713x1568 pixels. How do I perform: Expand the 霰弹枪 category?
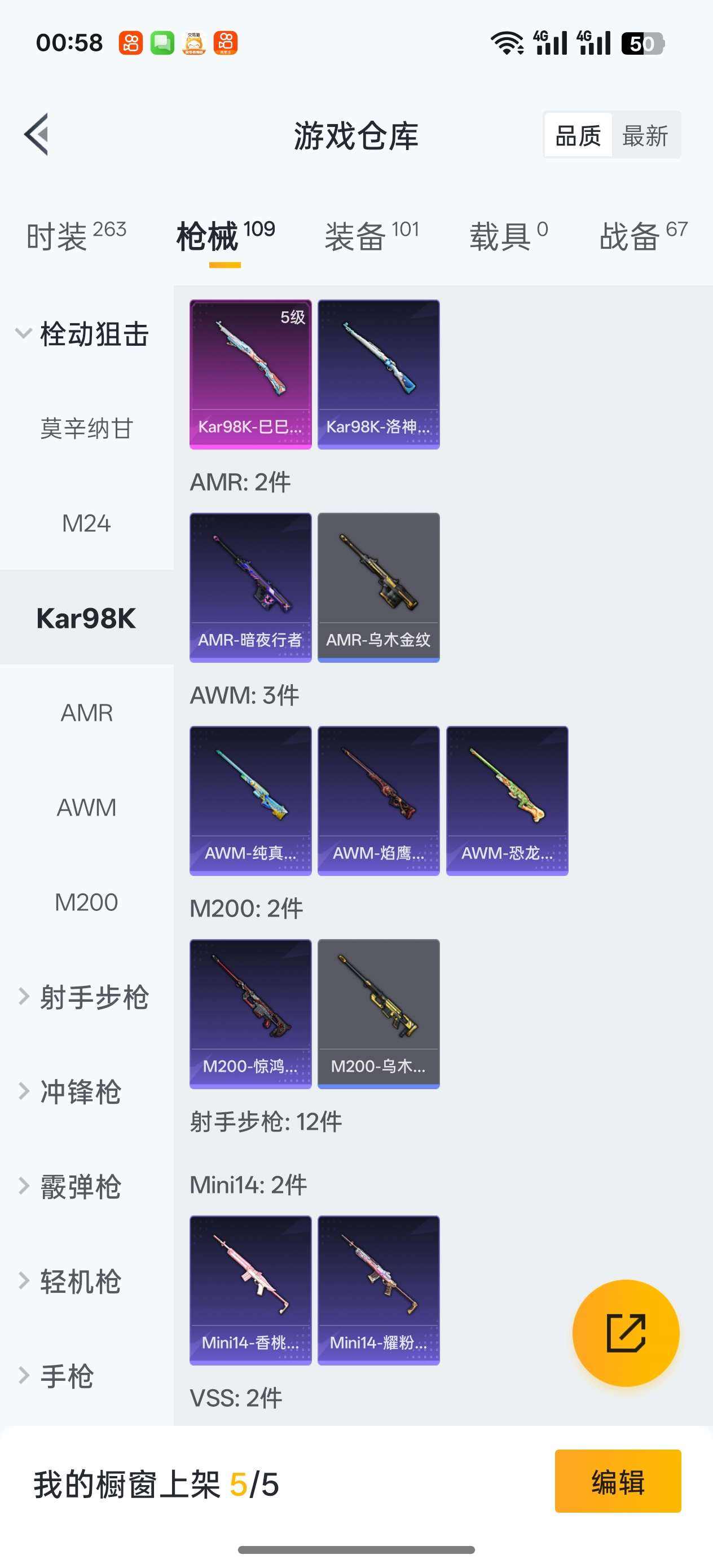[79, 1187]
